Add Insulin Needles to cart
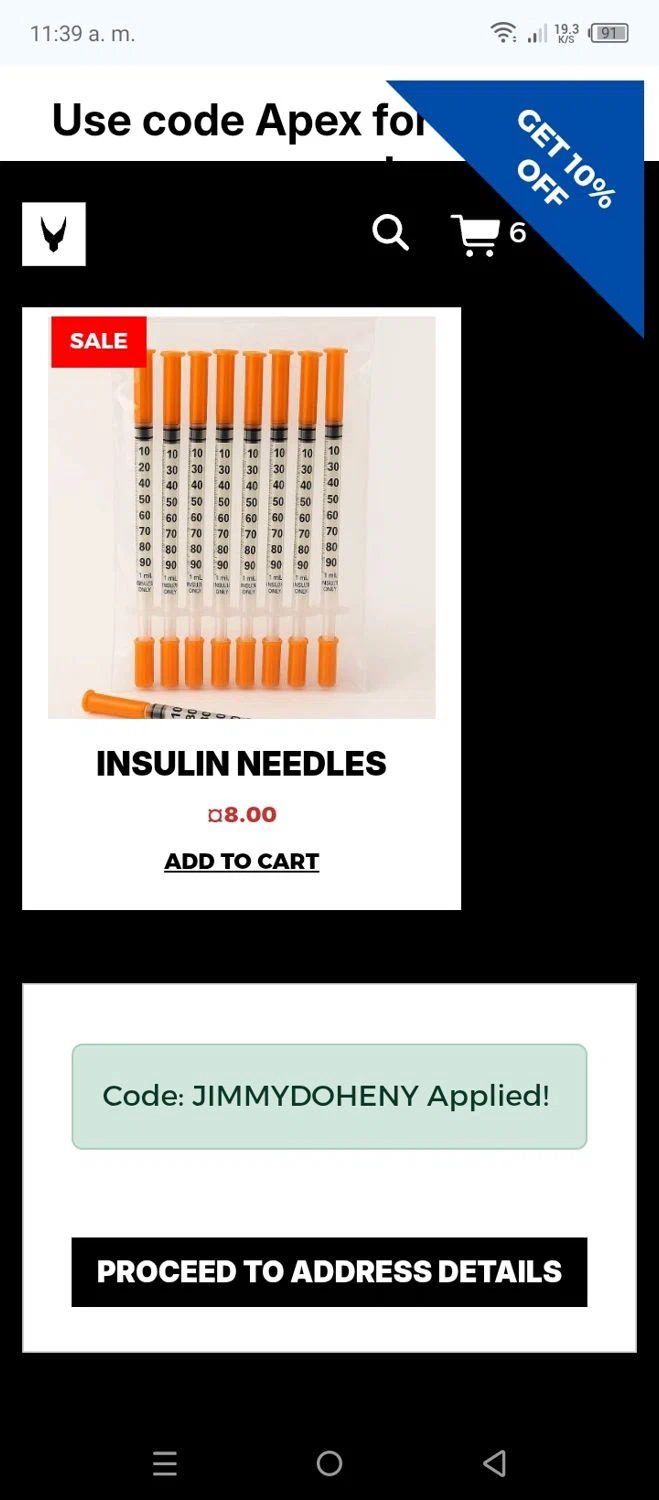 click(242, 861)
